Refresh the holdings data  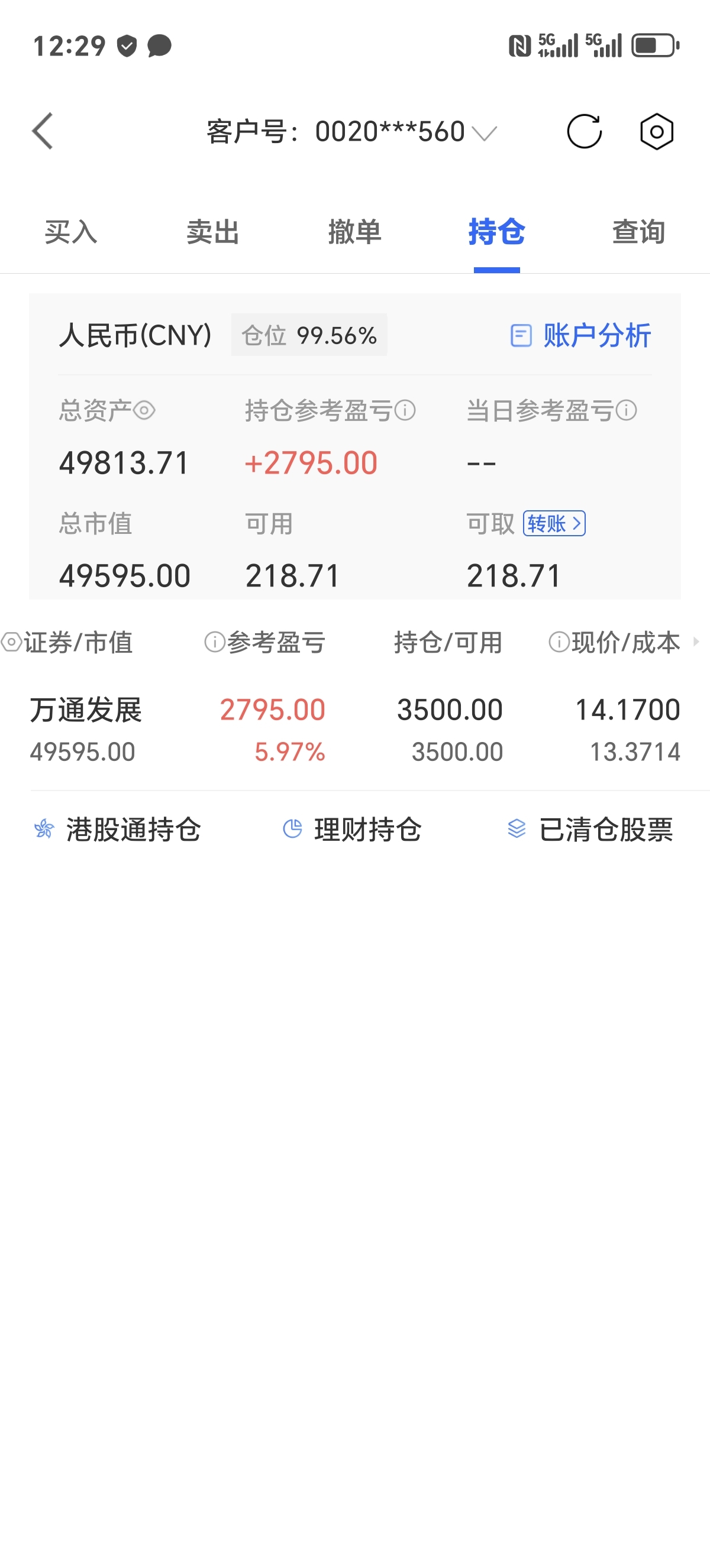pos(584,131)
